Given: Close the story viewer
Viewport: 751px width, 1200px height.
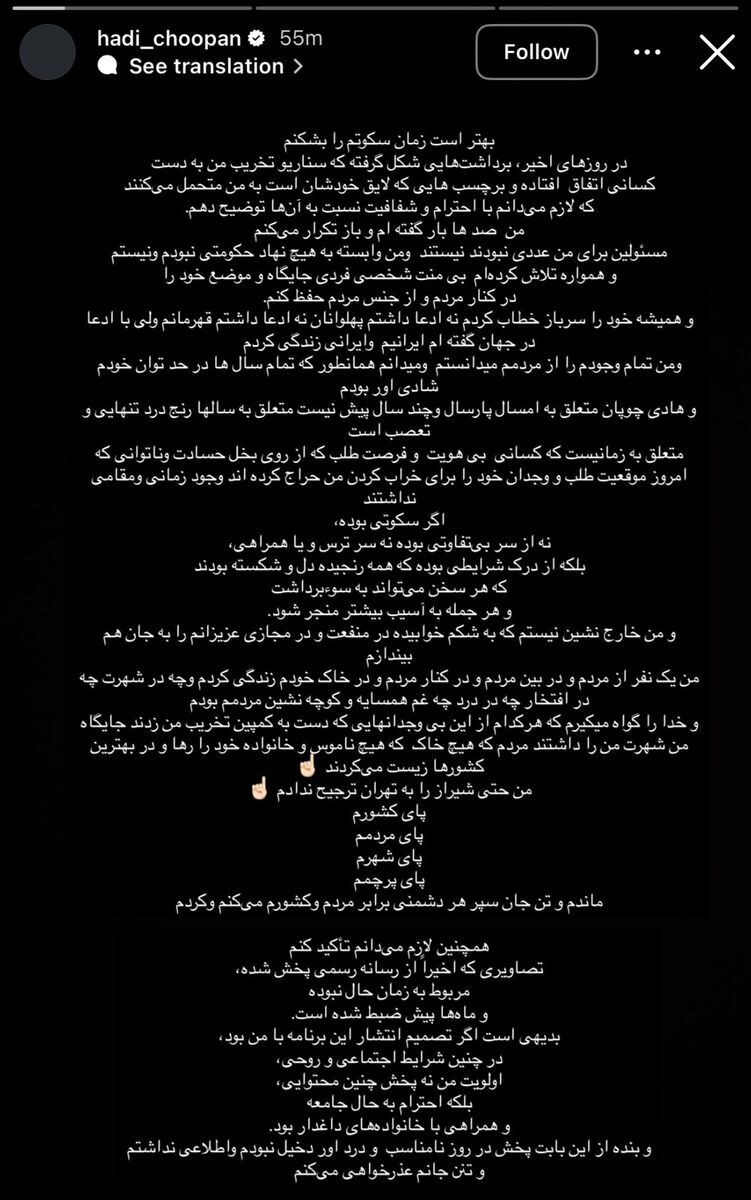Looking at the screenshot, I should point(717,52).
